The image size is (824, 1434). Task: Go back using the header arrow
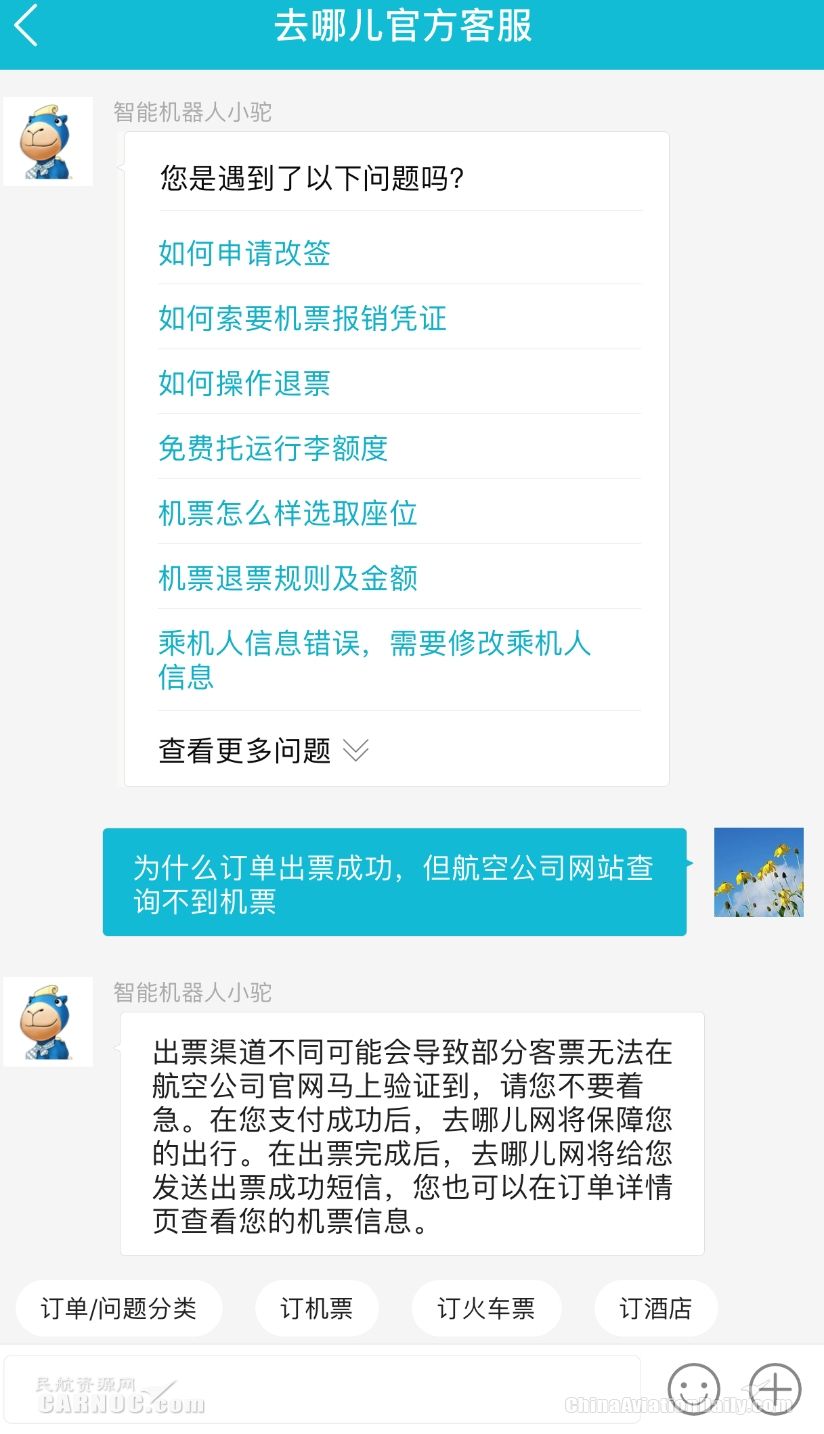click(x=27, y=25)
